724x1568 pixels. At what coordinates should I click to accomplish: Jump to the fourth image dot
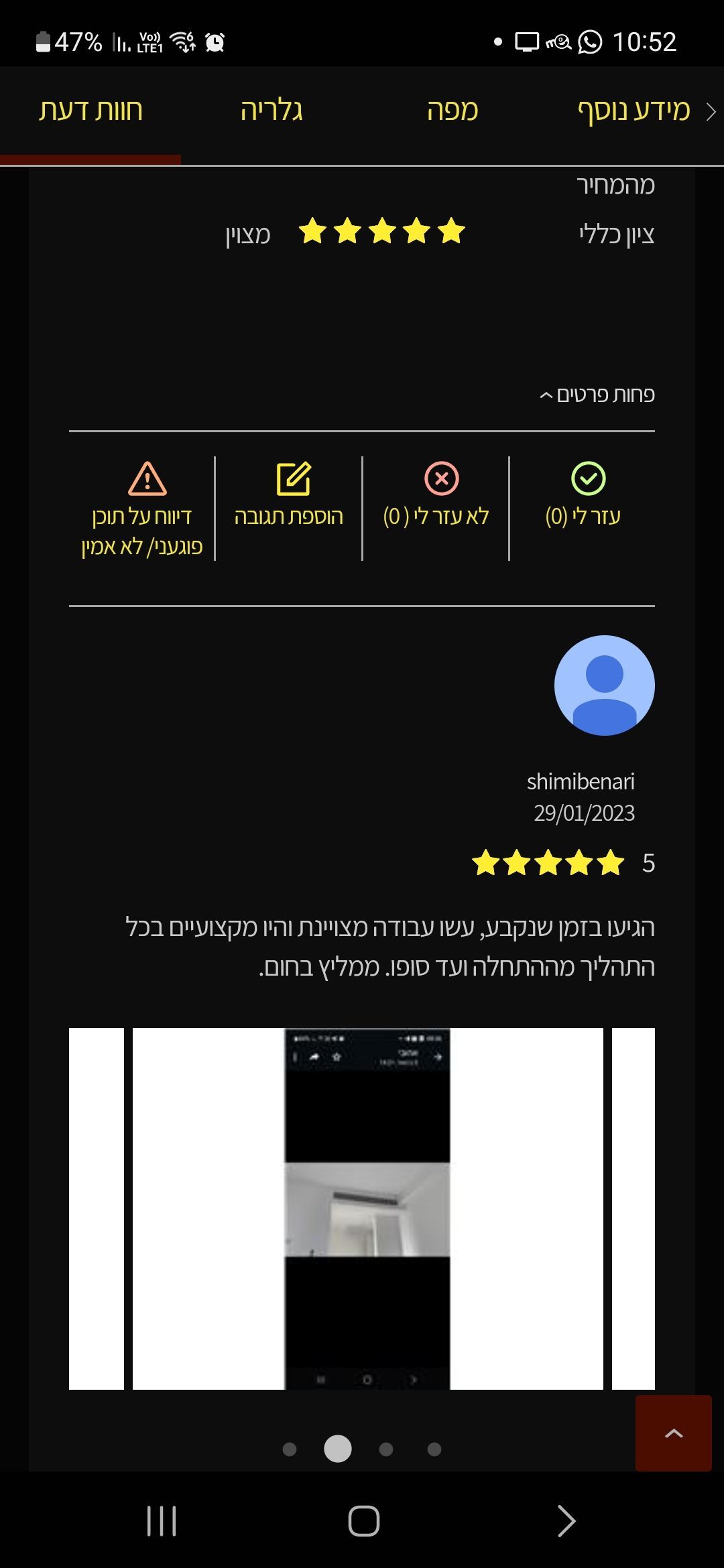[434, 1449]
